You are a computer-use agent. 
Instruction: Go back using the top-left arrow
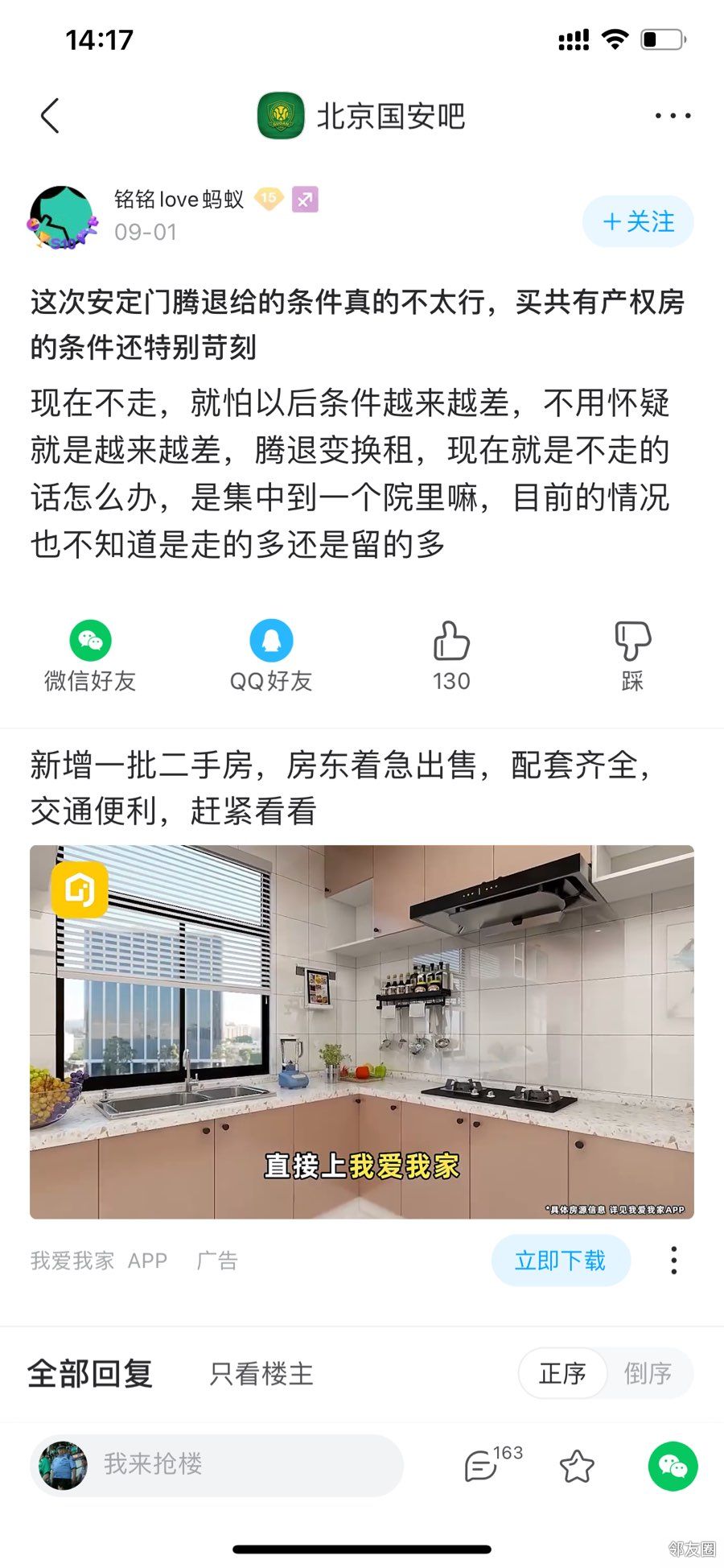coord(50,116)
